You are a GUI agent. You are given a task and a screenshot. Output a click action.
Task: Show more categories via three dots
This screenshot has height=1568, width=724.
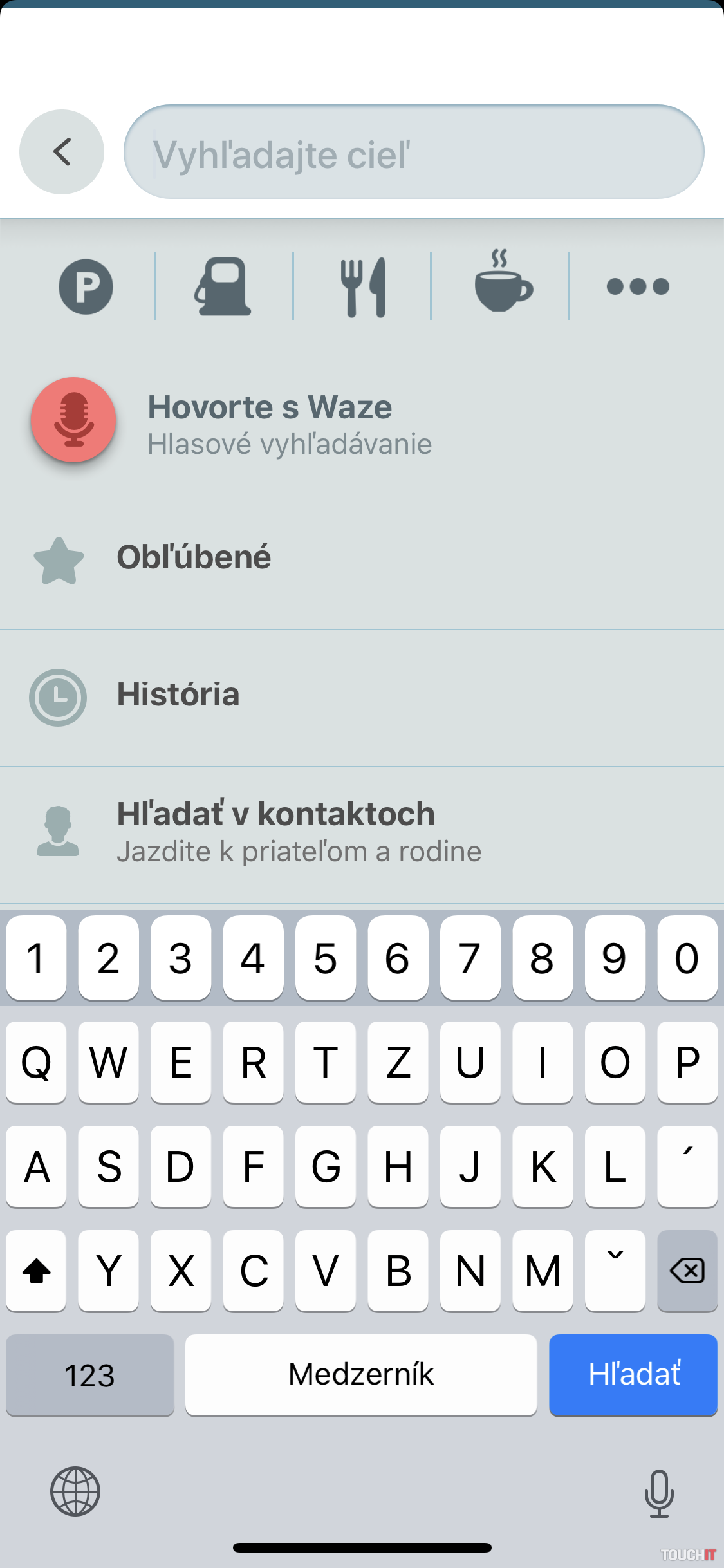pos(638,286)
